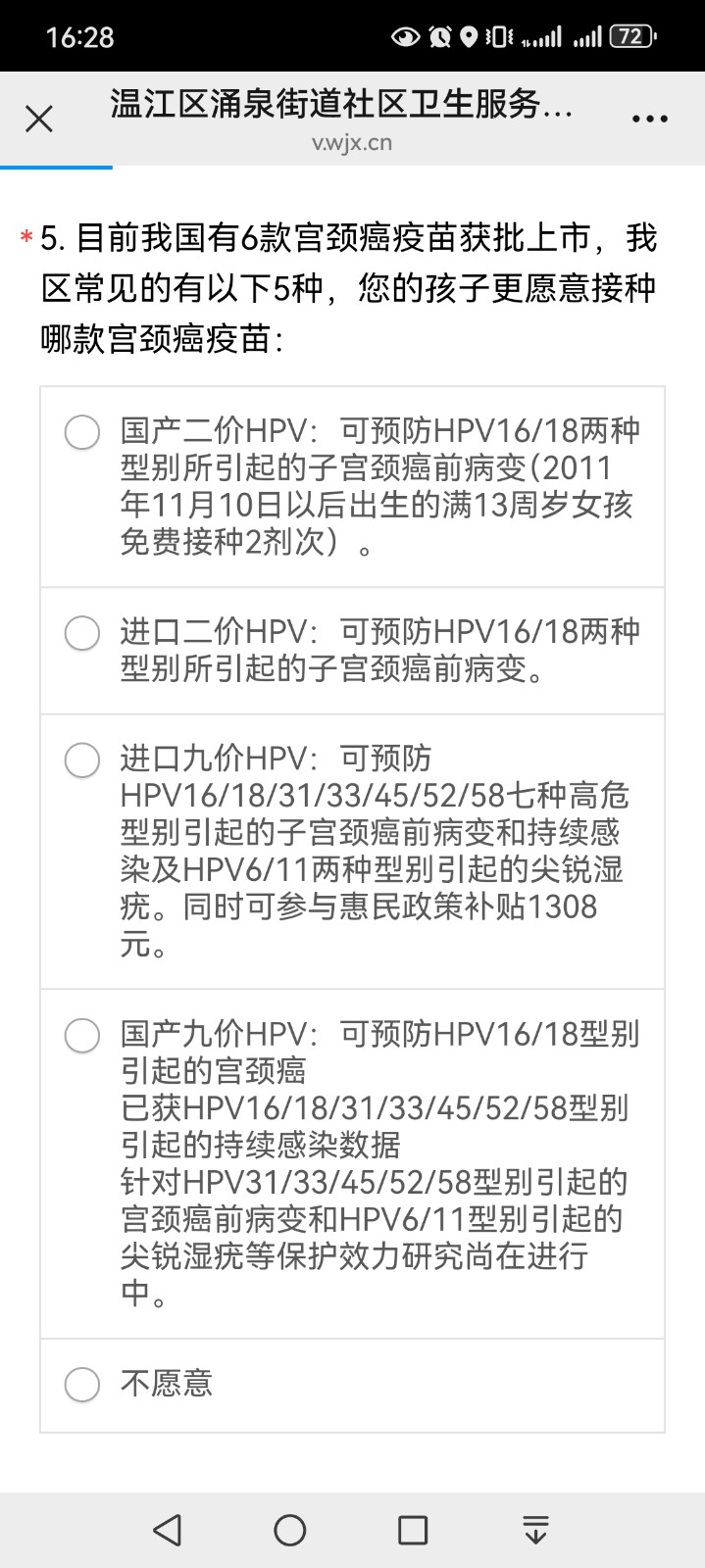Choose the 不愿意 option

82,1384
